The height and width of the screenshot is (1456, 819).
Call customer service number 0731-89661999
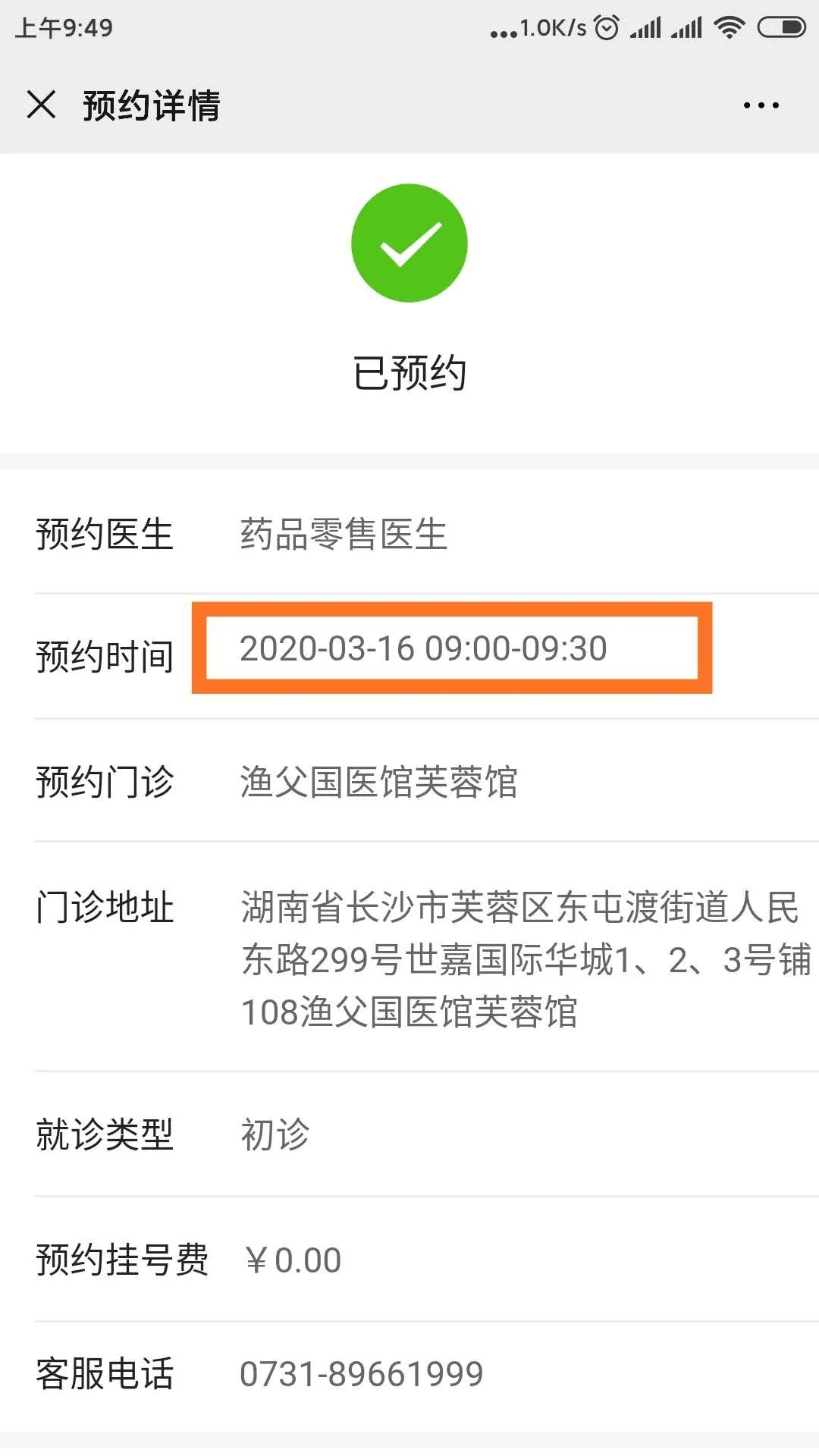pos(362,1374)
